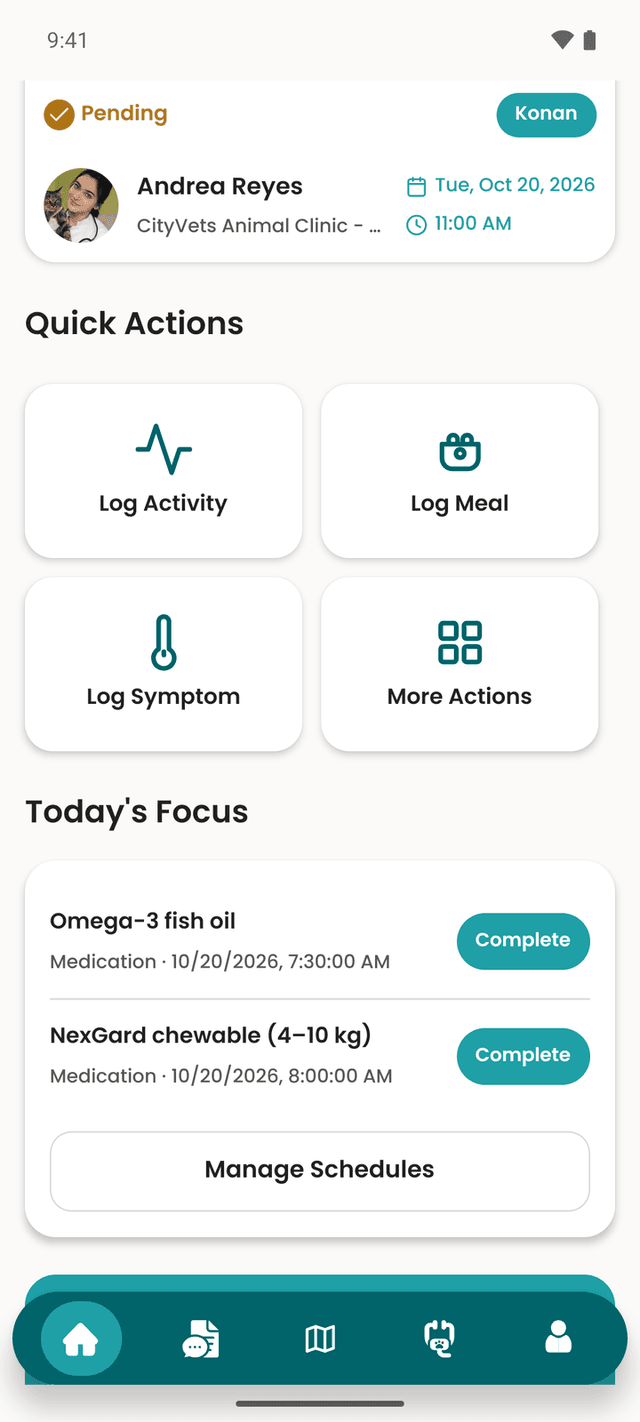Switch to the pet care tab

[440, 1339]
